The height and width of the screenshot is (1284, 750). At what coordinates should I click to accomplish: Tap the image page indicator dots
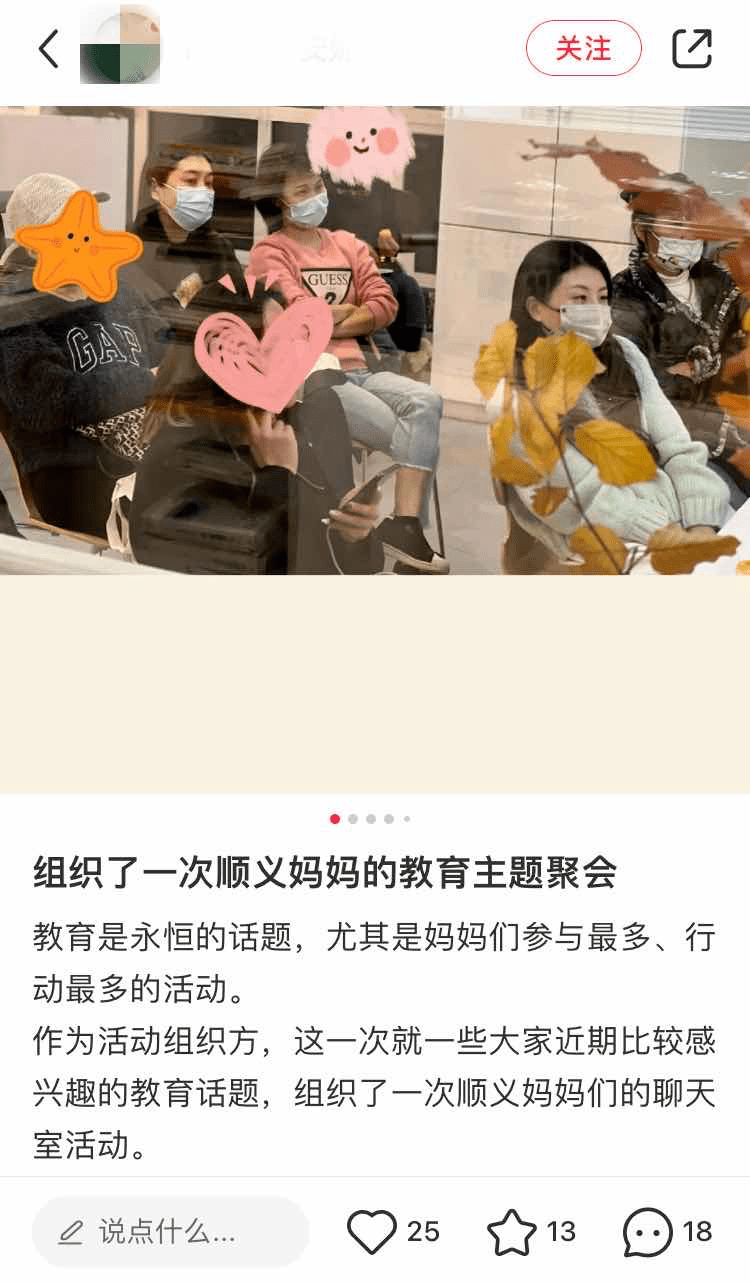tap(370, 819)
